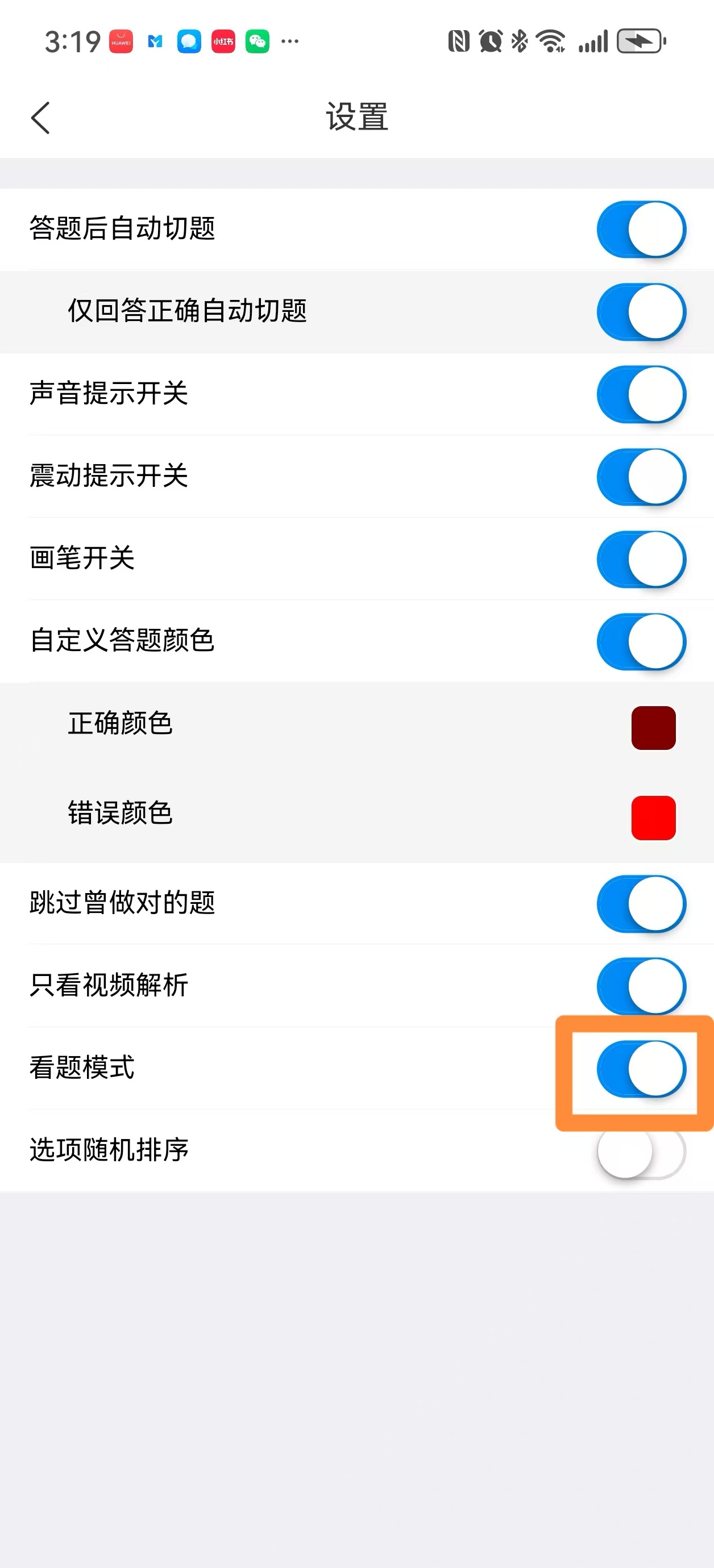Disable 自定义答题颜色

coord(641,641)
